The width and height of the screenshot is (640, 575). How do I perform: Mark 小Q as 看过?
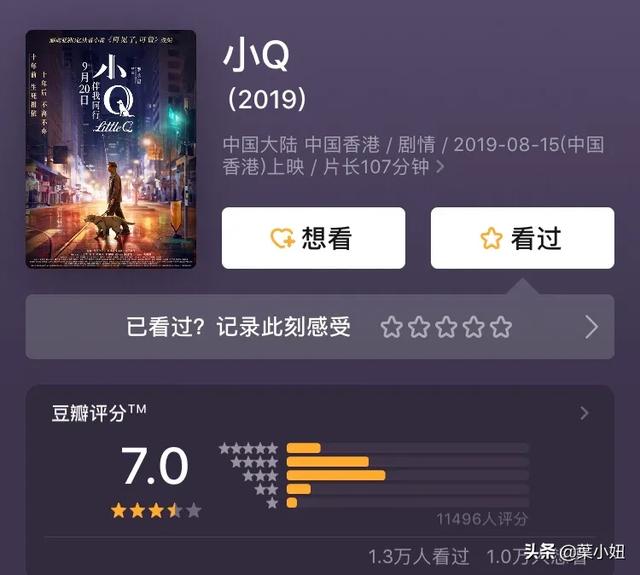522,238
